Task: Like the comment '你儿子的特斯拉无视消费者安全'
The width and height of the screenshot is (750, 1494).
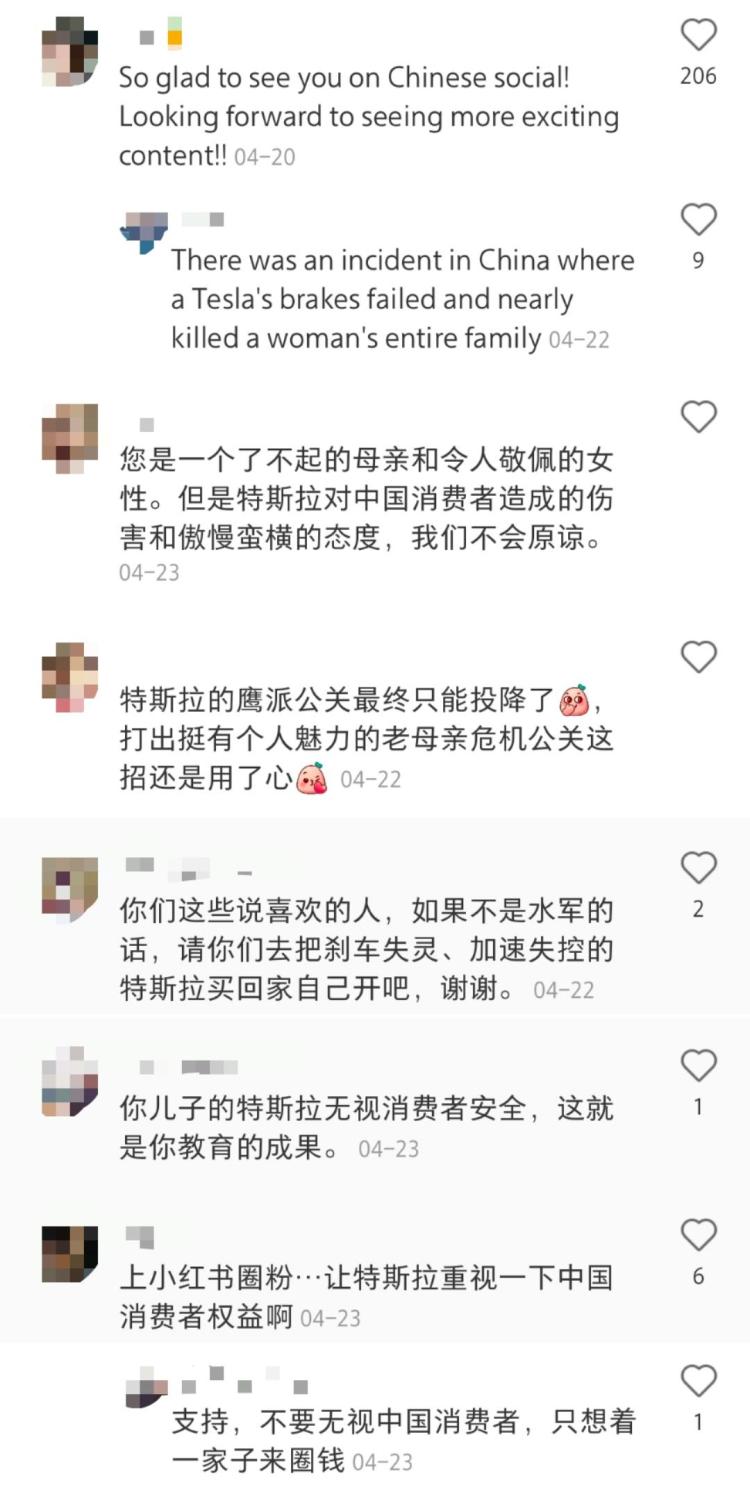Action: click(x=698, y=1065)
